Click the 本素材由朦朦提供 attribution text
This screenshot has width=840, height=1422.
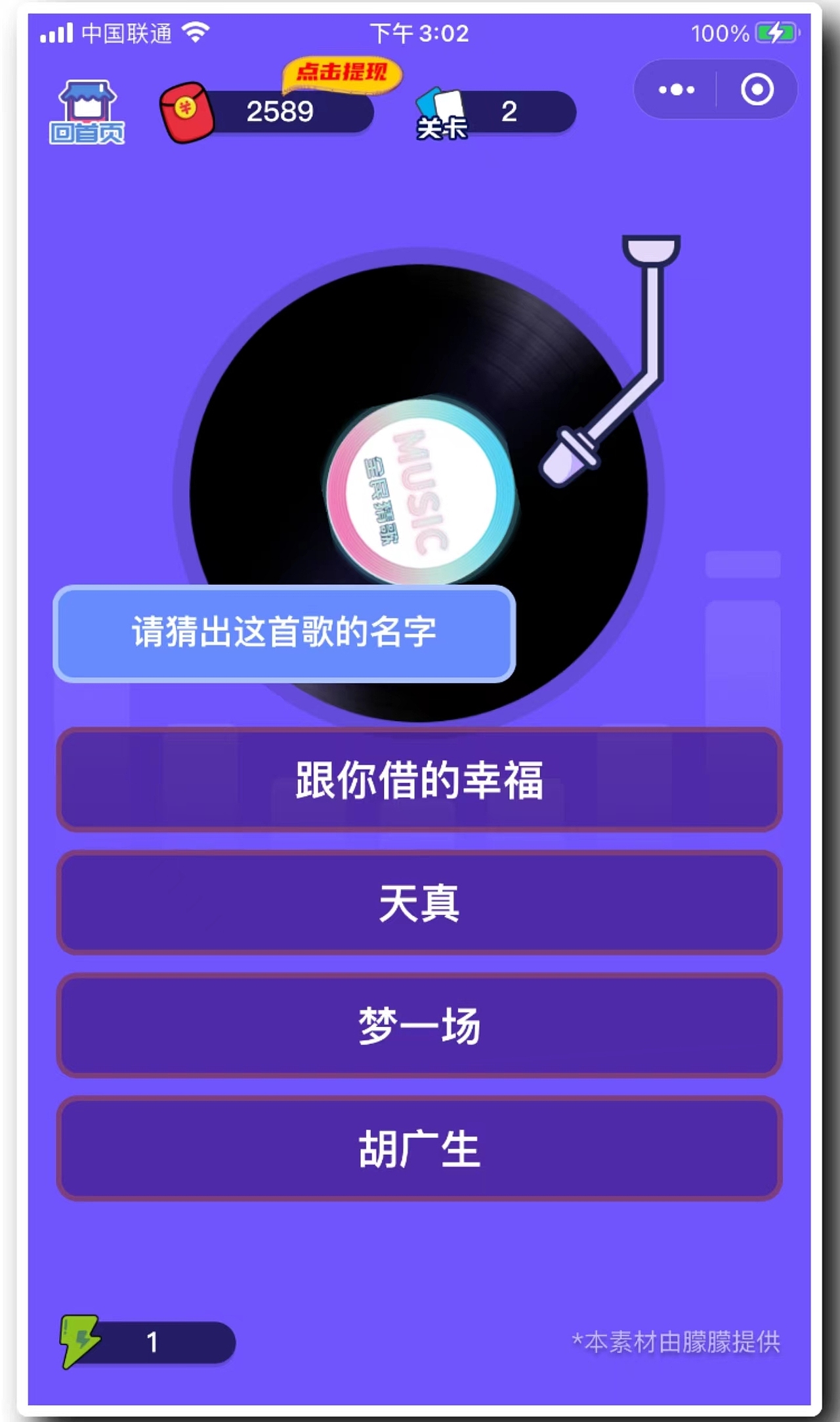coord(677,1341)
